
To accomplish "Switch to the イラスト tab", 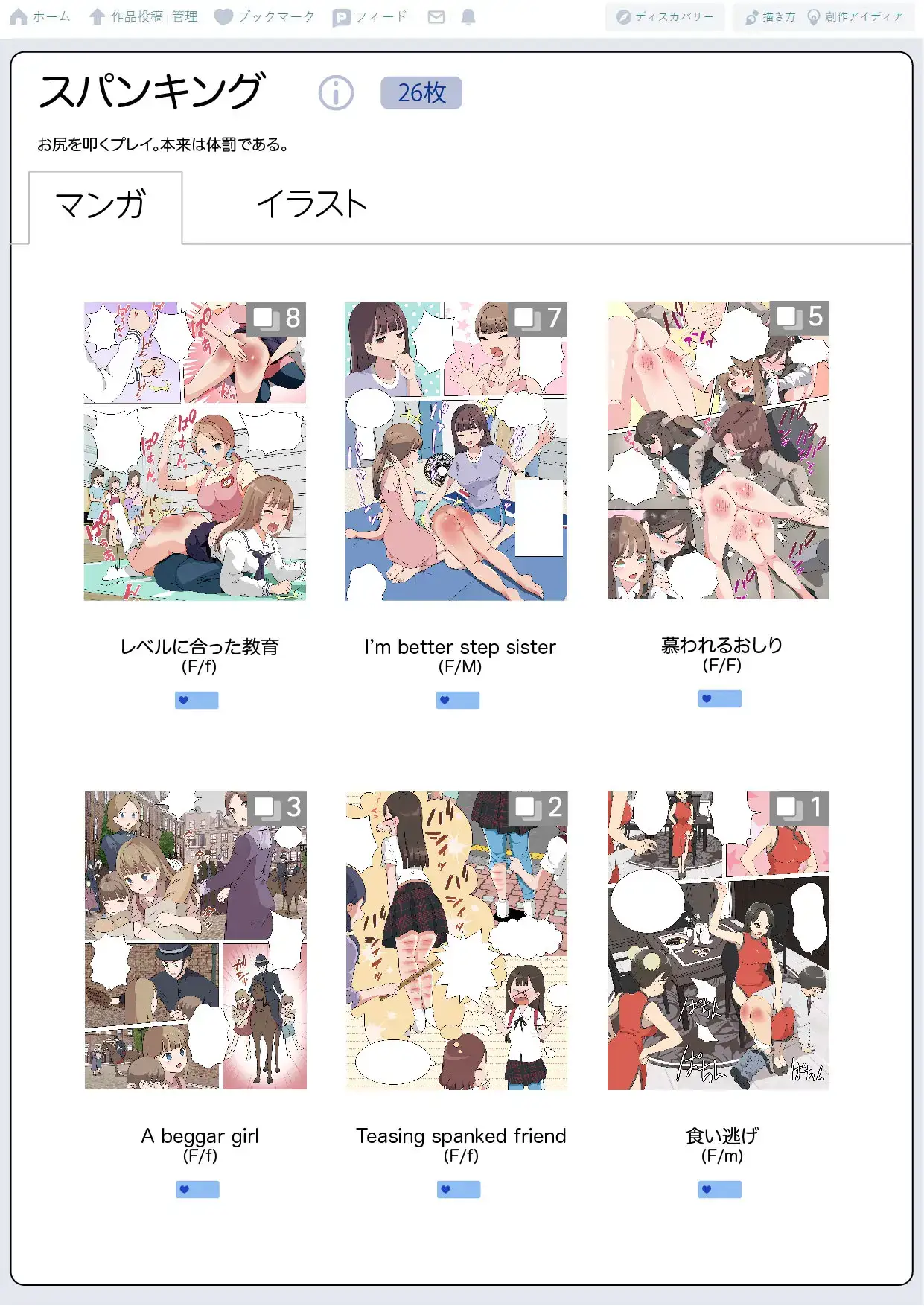I will click(x=311, y=204).
